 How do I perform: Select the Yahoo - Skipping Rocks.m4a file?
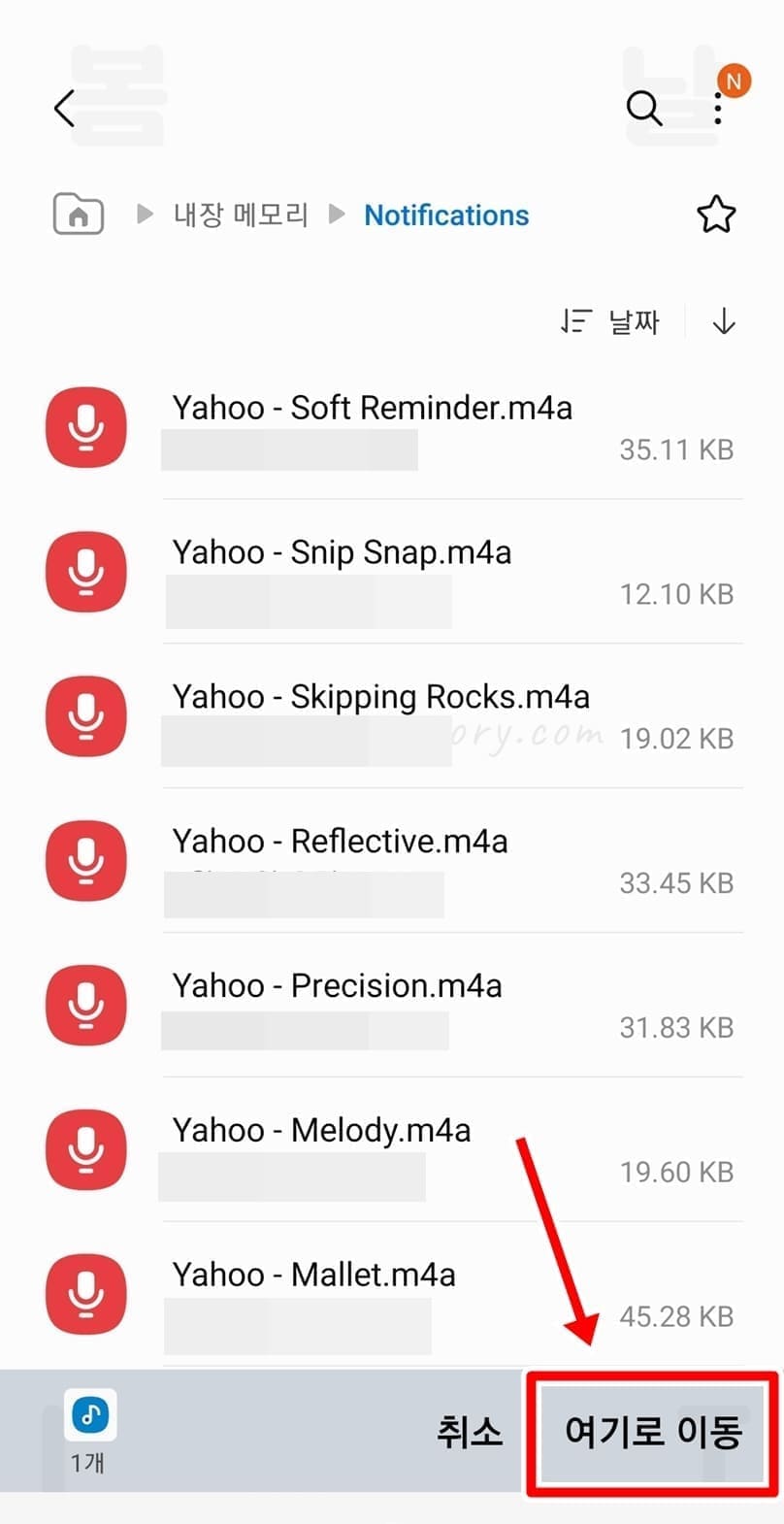click(x=380, y=697)
